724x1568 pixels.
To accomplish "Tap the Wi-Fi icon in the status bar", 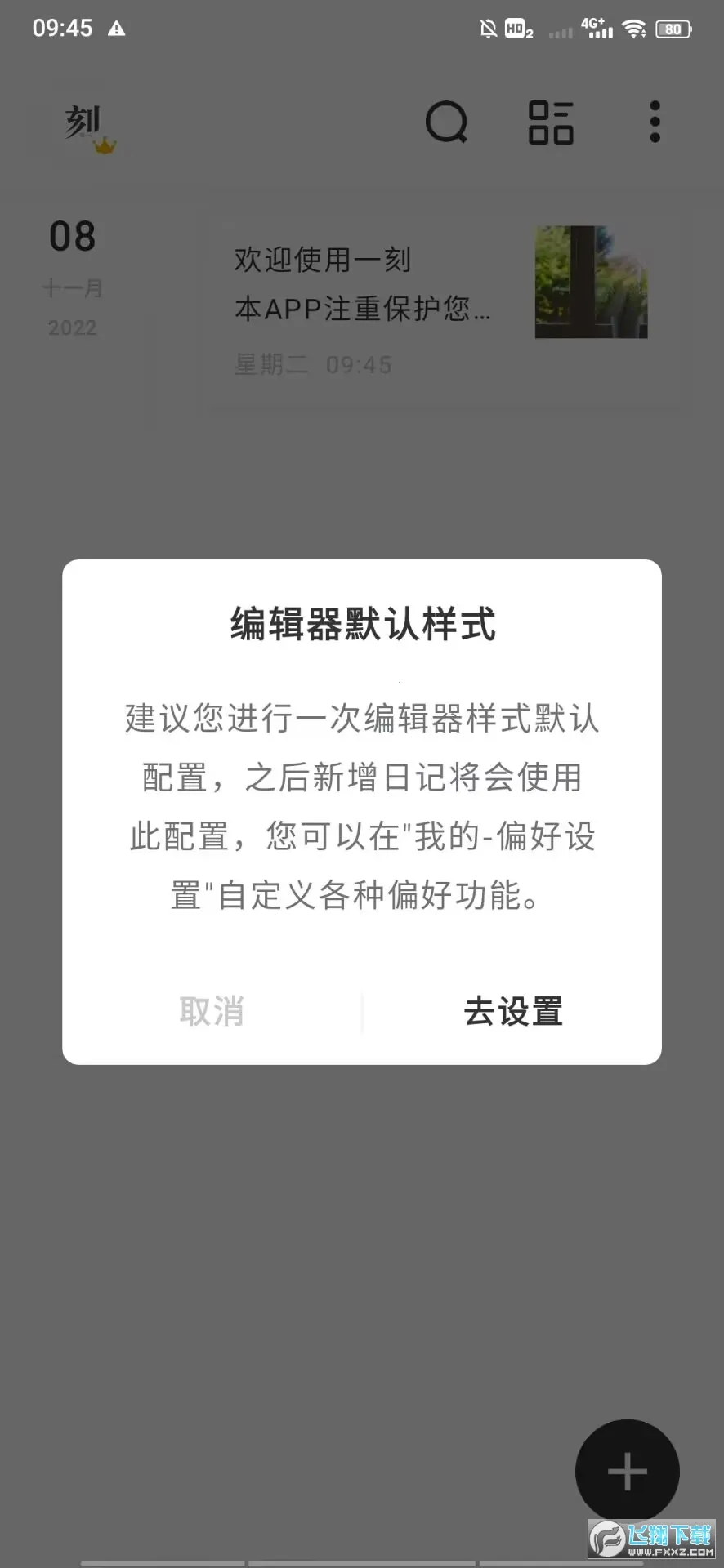I will [x=634, y=29].
